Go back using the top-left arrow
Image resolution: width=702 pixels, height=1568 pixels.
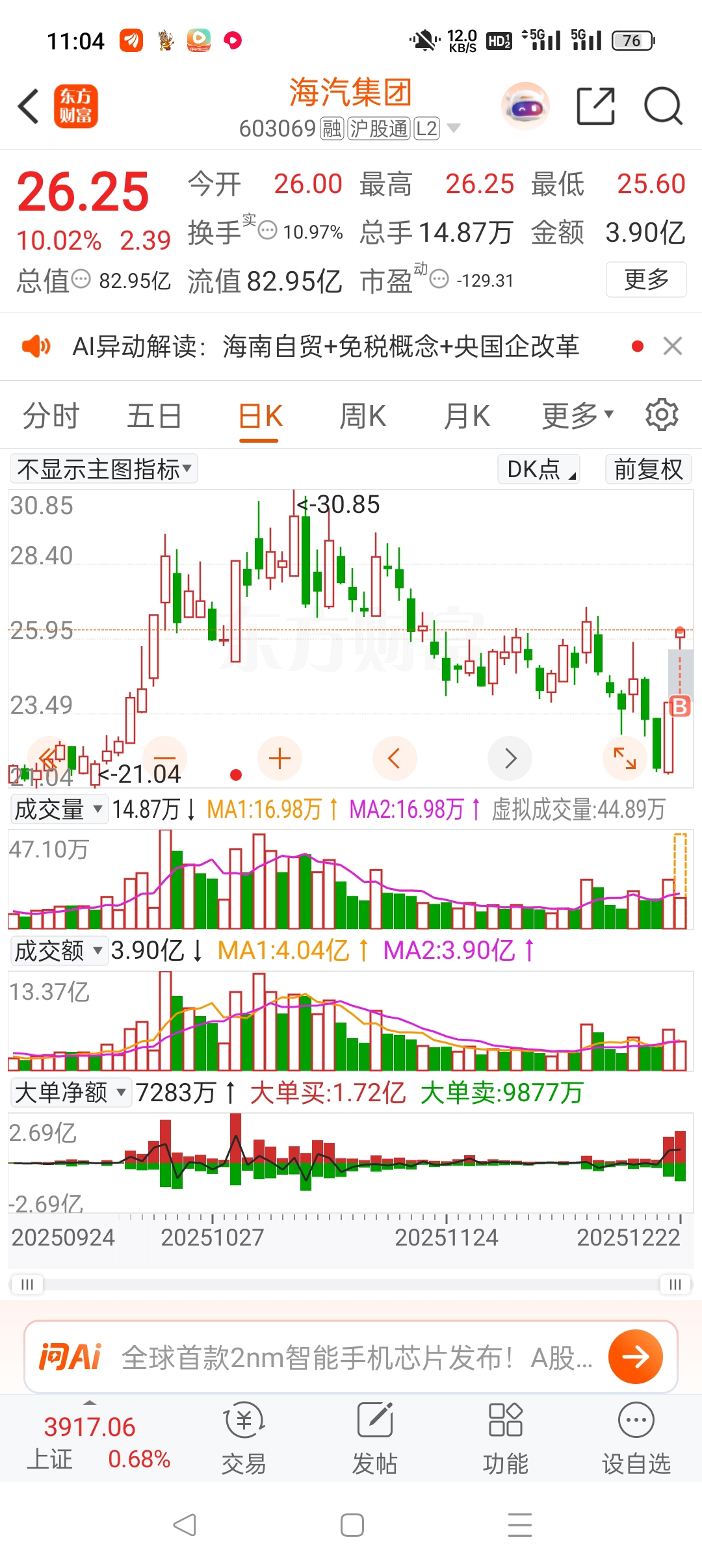[x=29, y=106]
